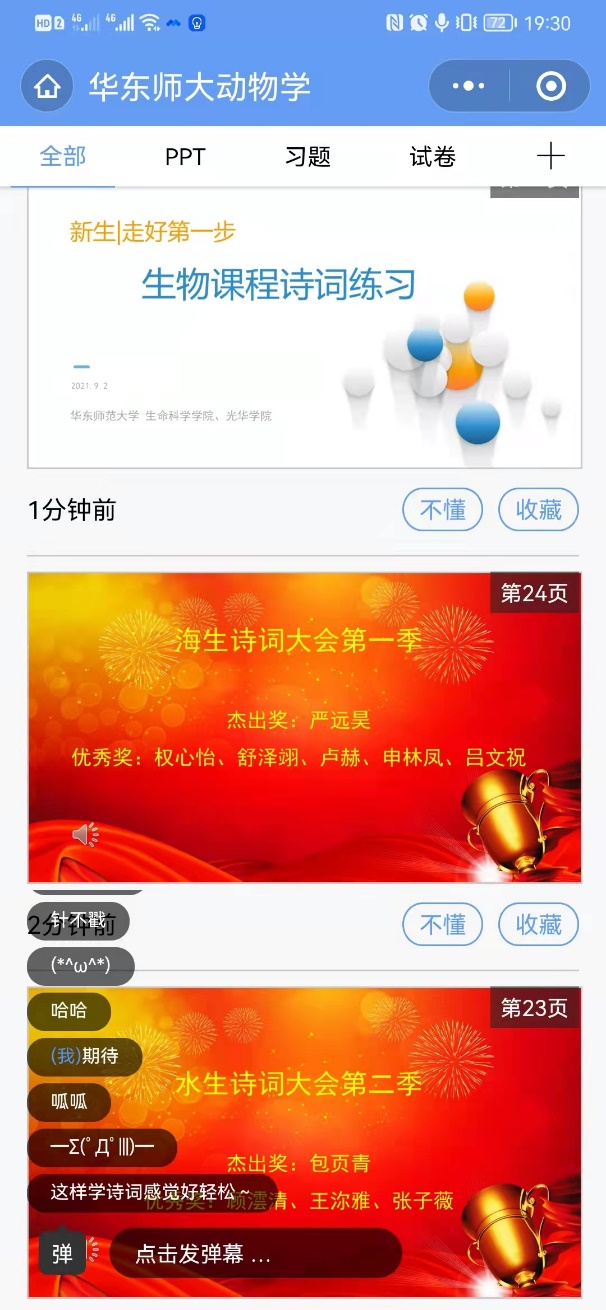Viewport: 606px width, 1310px height.
Task: Tap the 点击发弹幕 input field
Action: coord(256,1254)
